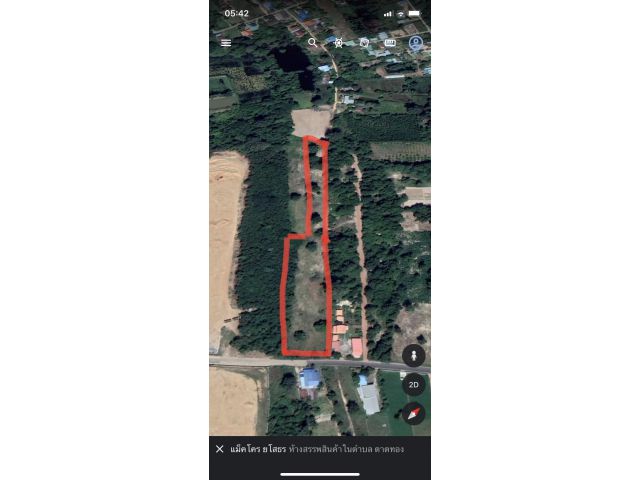
Task: Open the Makro Yasothon place details
Action: pyautogui.click(x=318, y=449)
